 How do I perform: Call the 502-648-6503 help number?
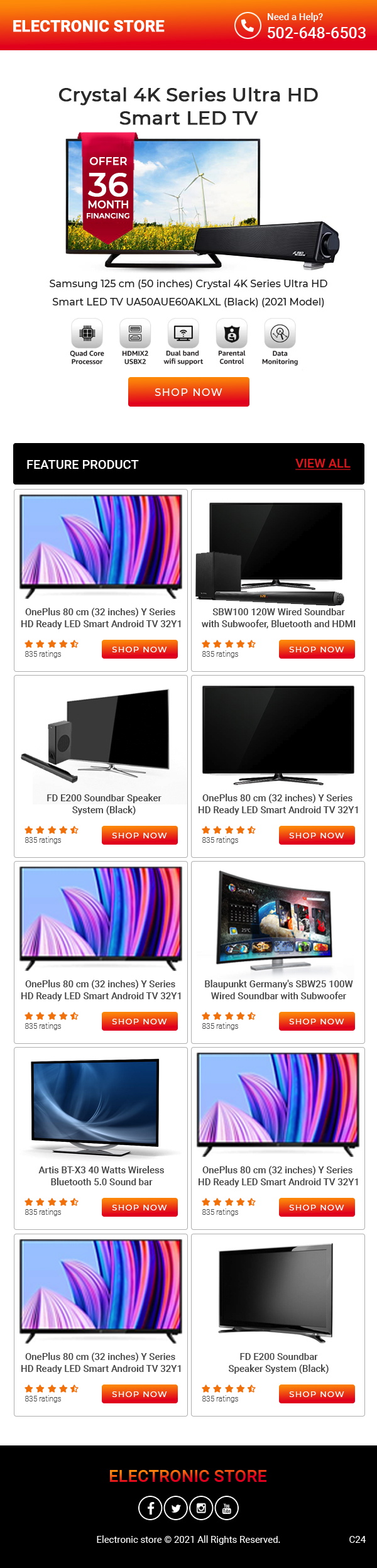[x=316, y=33]
